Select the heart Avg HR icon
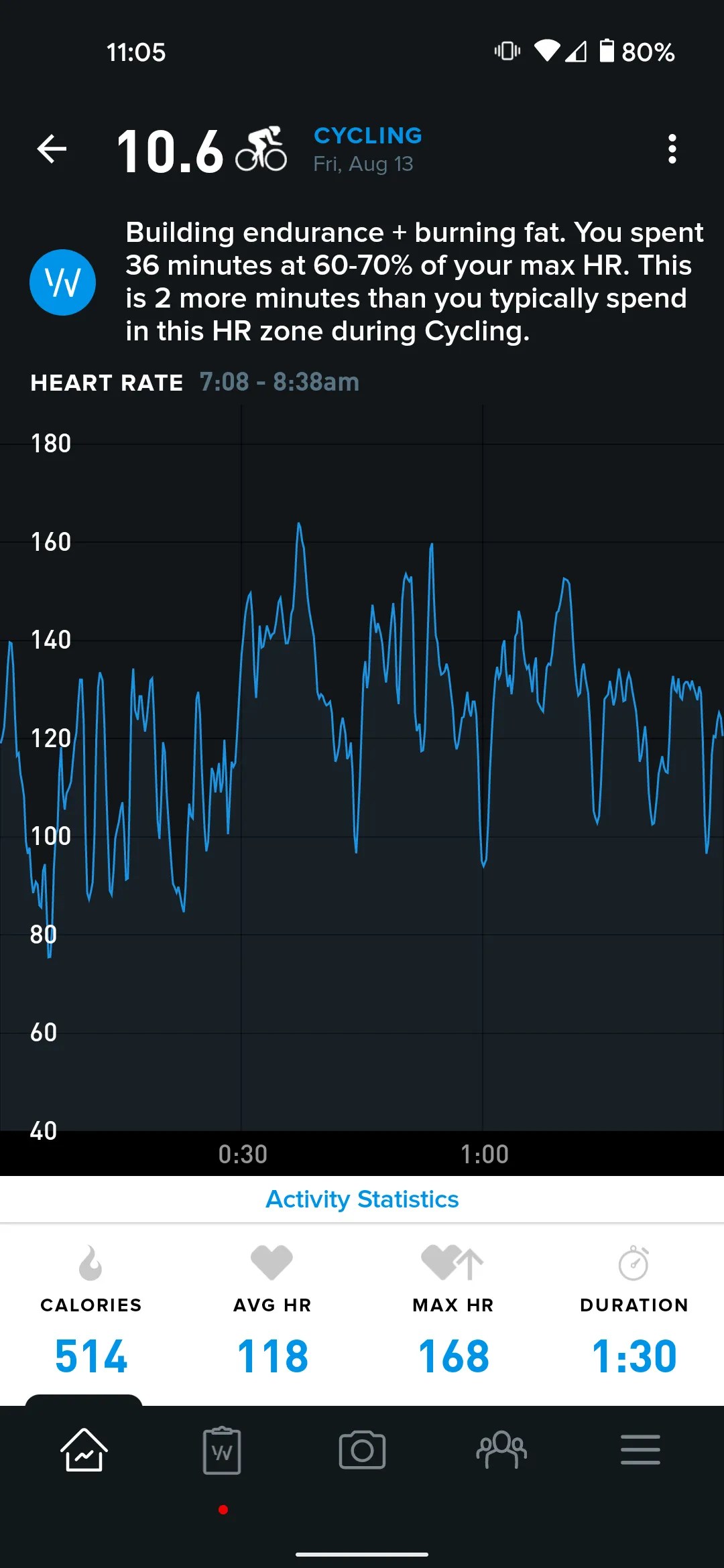 point(271,1260)
